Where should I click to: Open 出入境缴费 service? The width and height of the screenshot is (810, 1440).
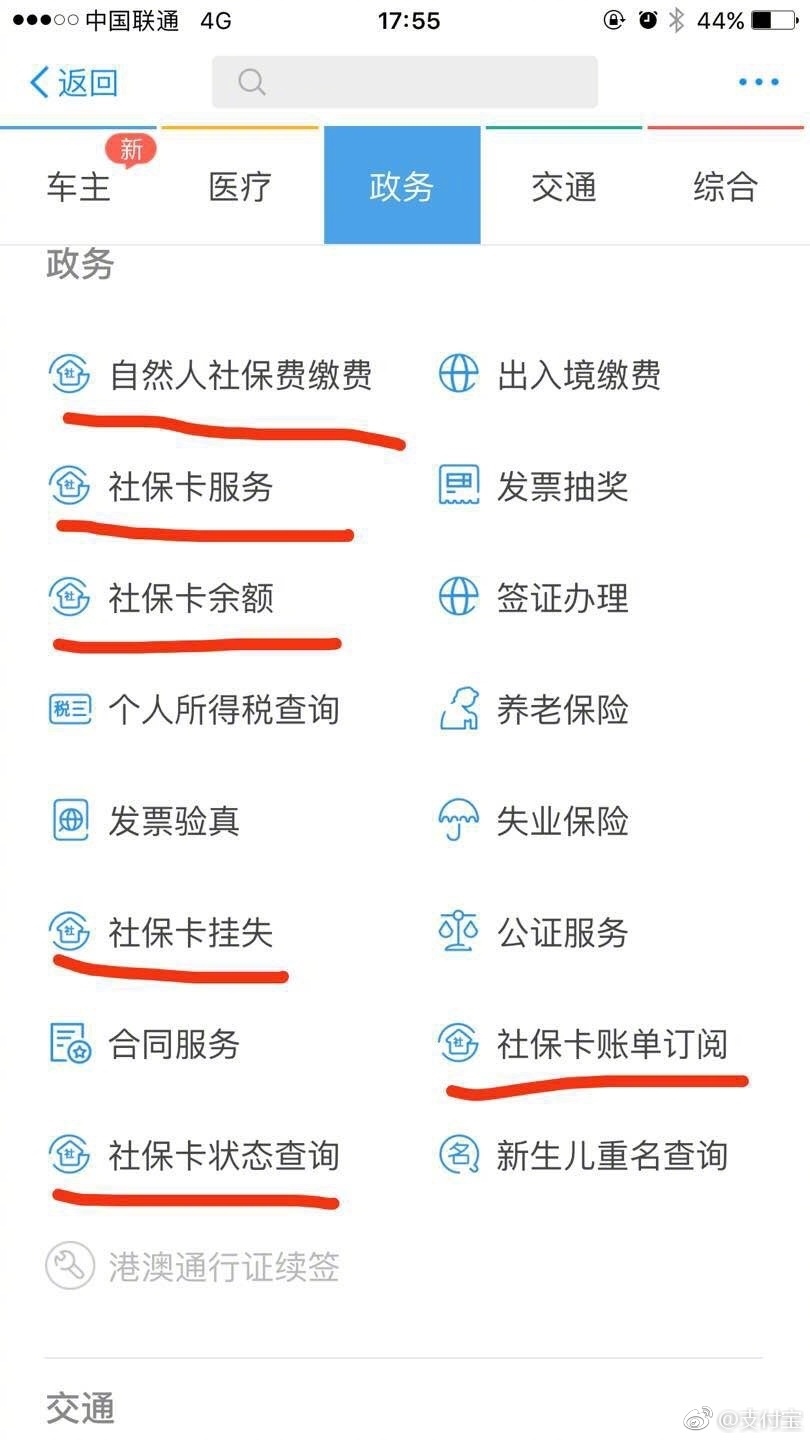tap(578, 376)
